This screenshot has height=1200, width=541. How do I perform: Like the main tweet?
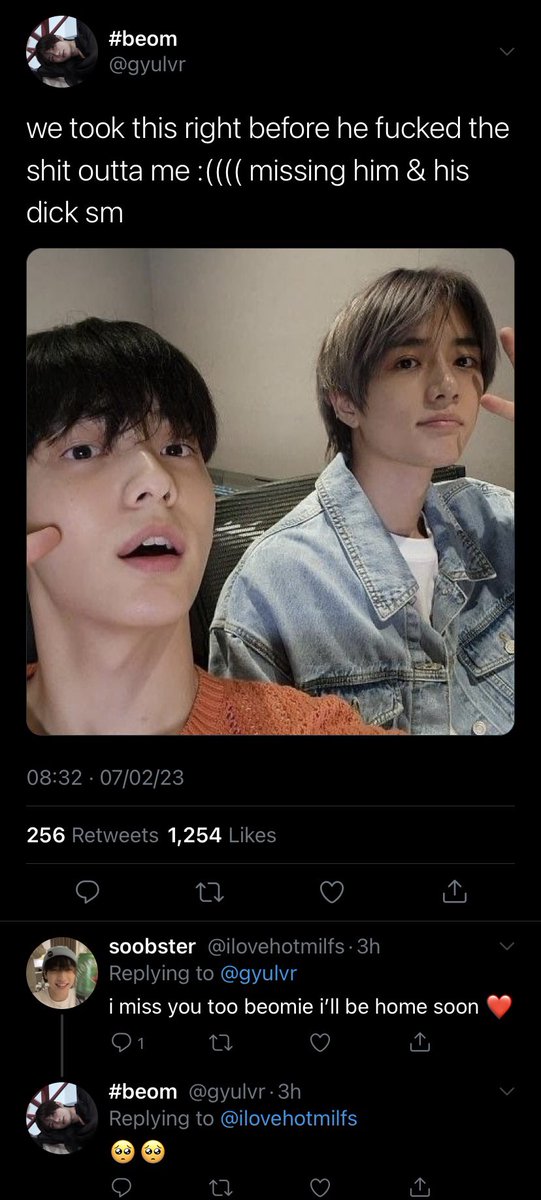point(331,890)
